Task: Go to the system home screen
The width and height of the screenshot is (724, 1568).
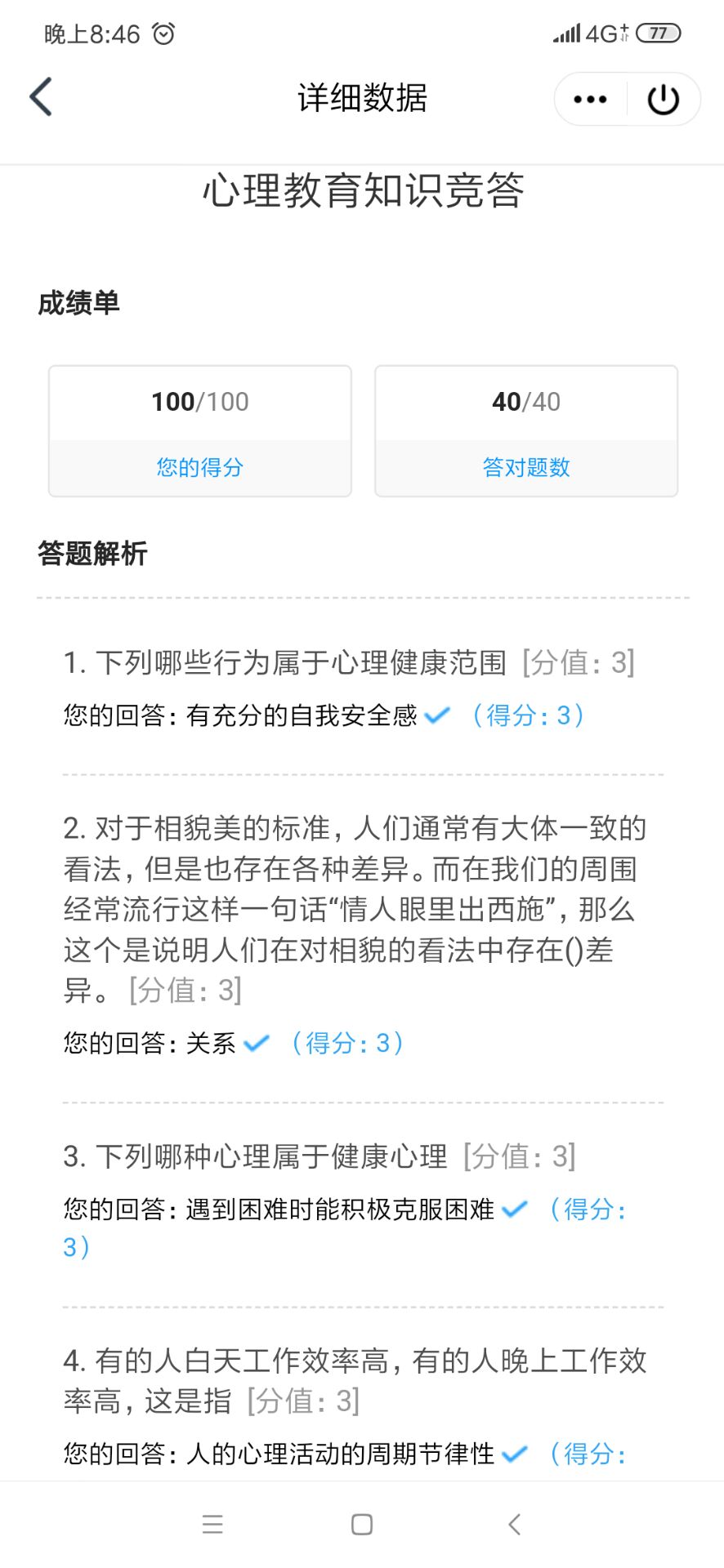Action: tap(362, 1524)
